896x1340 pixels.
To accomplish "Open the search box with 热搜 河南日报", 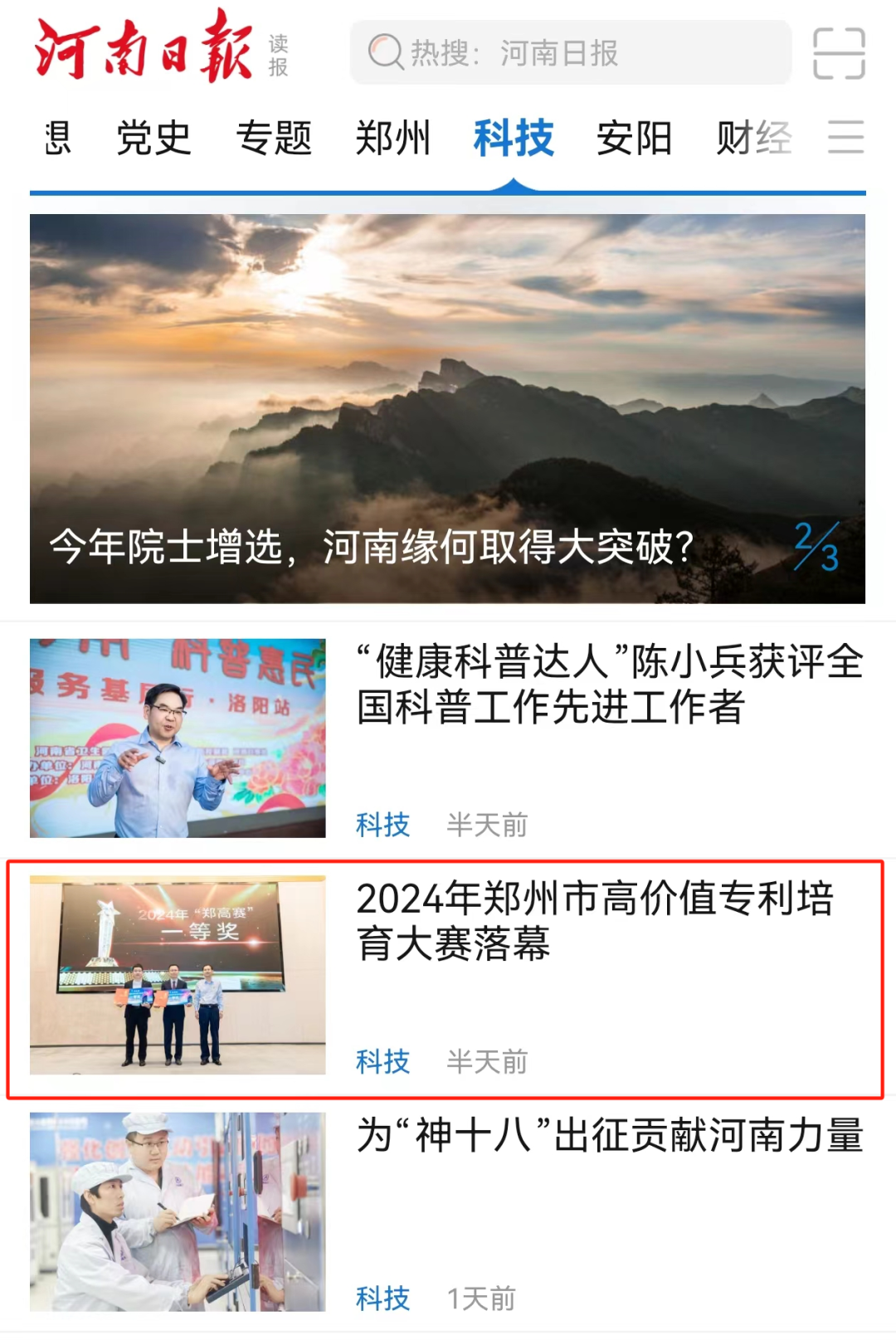I will [571, 53].
